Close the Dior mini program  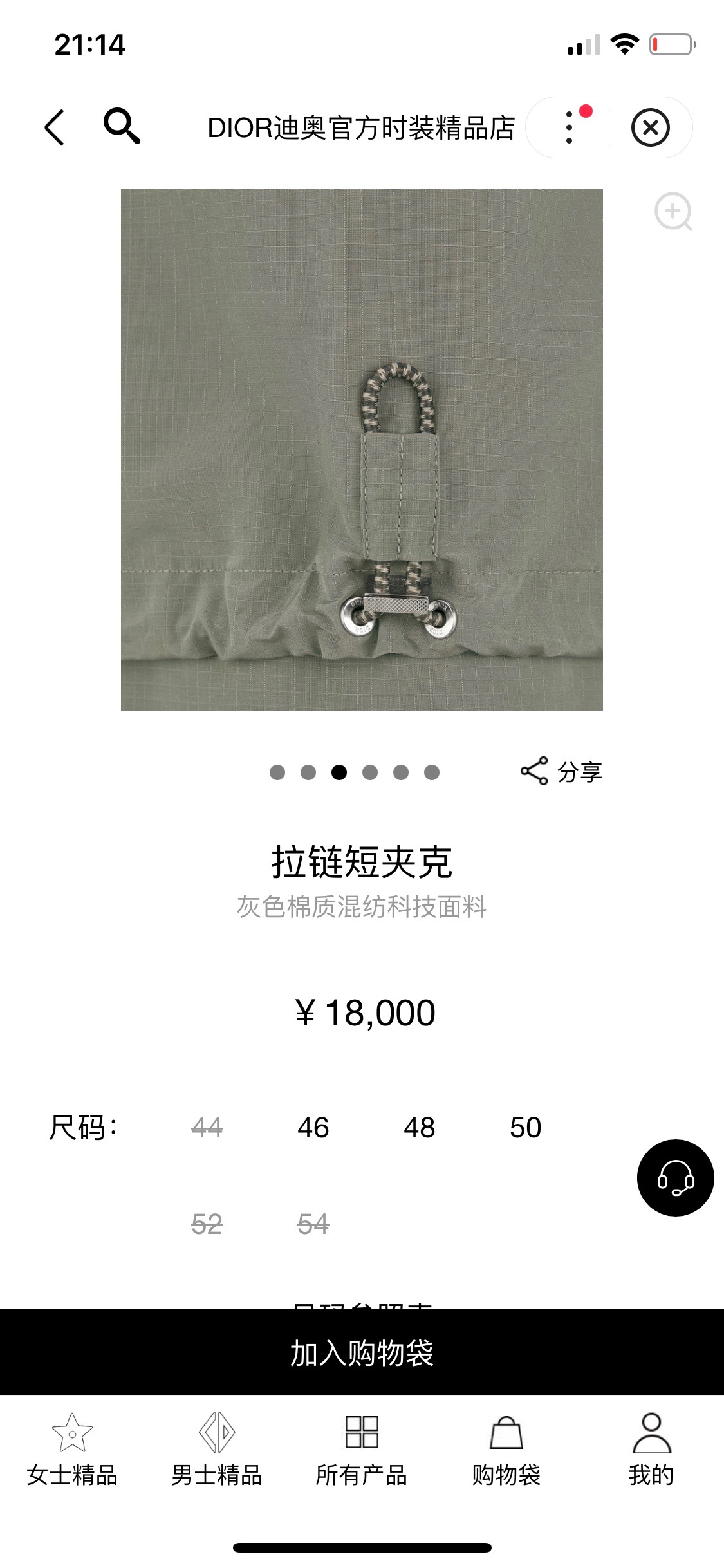(650, 127)
